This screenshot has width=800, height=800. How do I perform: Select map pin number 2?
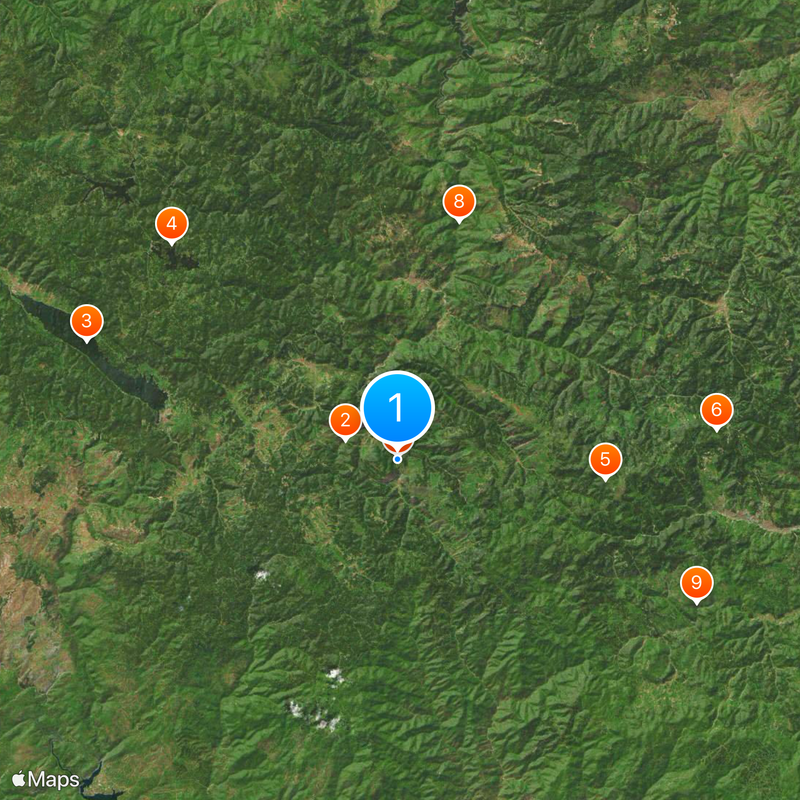tap(345, 421)
